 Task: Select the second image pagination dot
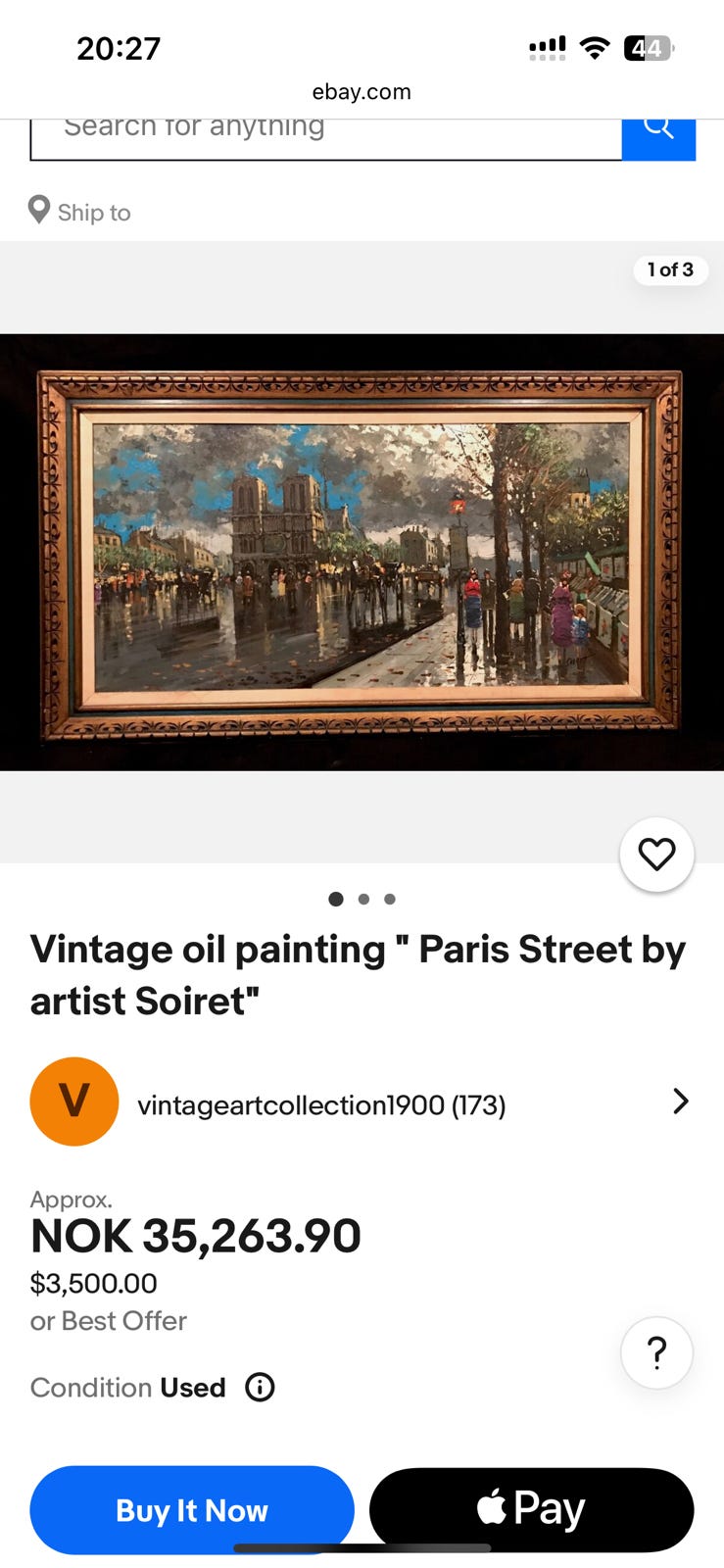point(362,899)
